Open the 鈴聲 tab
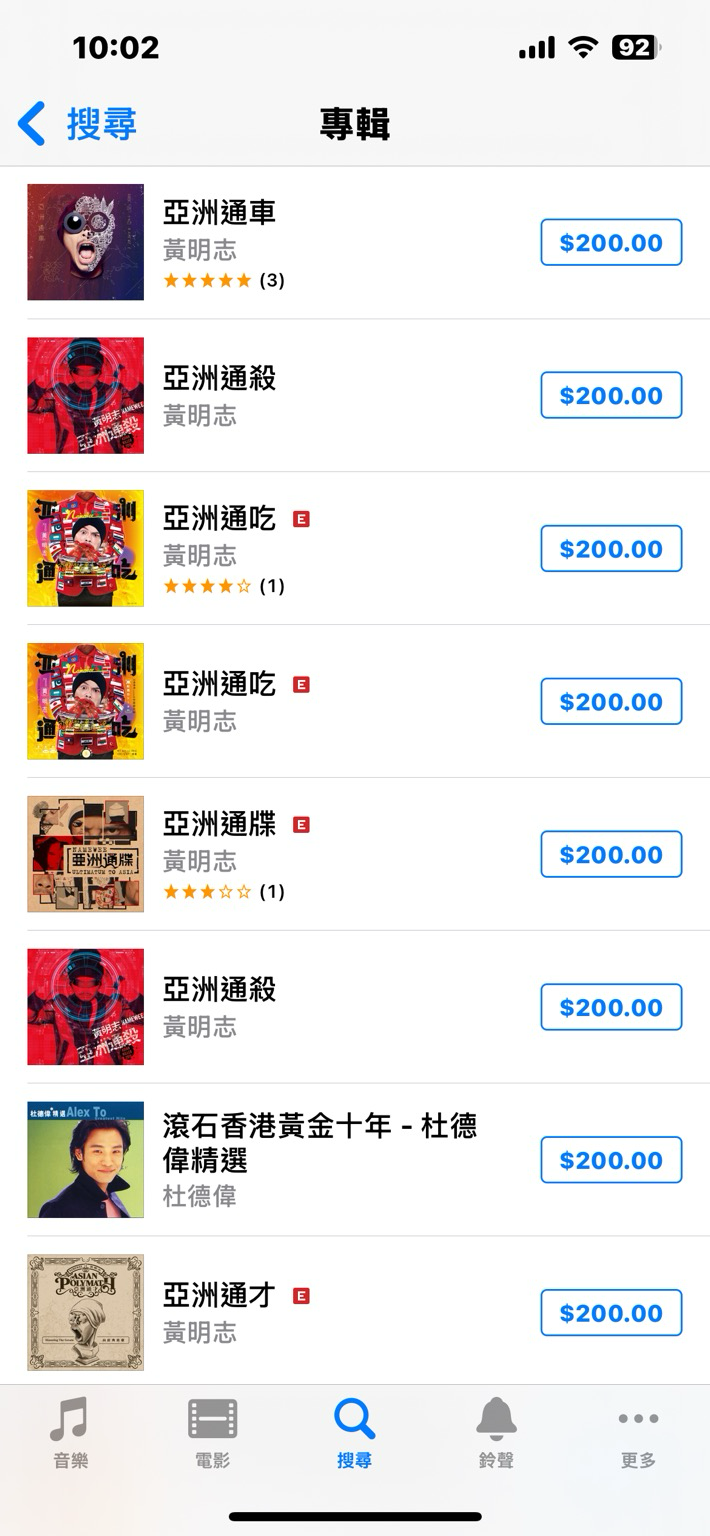Screen dimensions: 710x1536 [x=496, y=1432]
